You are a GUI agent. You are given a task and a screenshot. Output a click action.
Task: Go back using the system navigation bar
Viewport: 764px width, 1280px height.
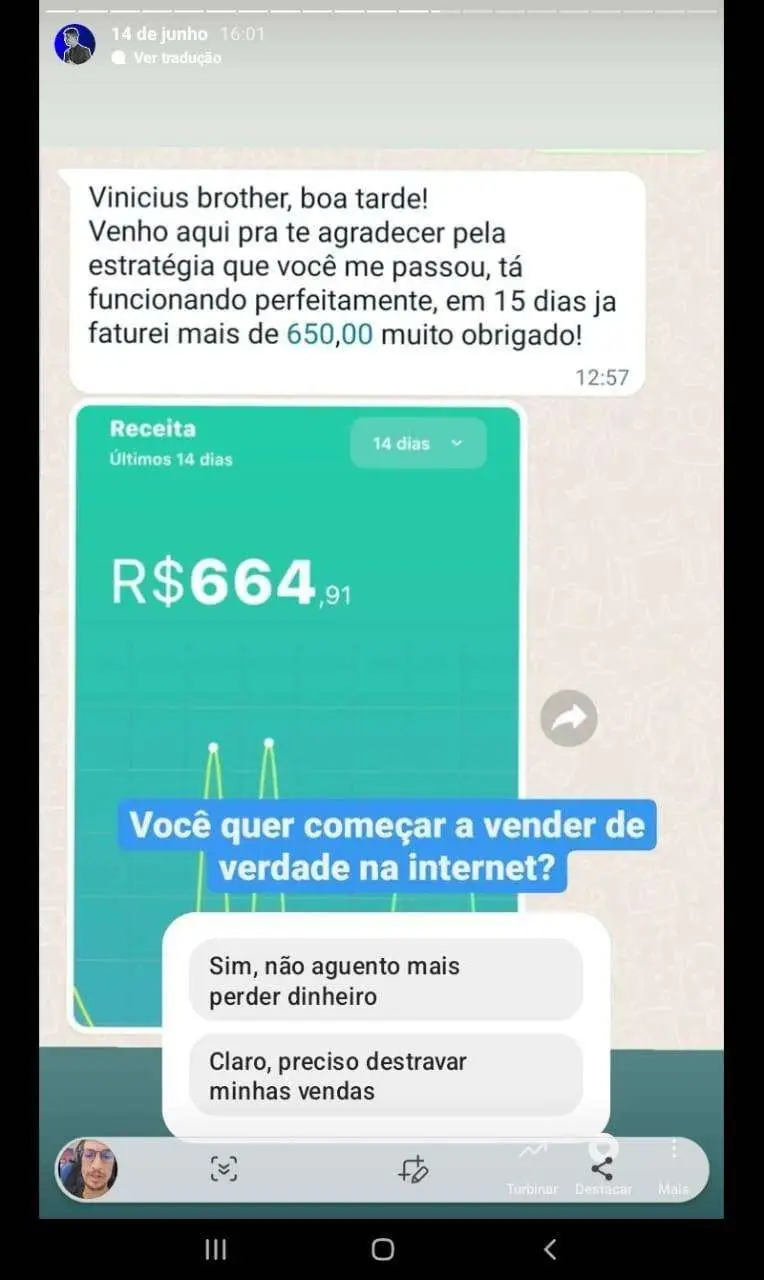tap(549, 1248)
